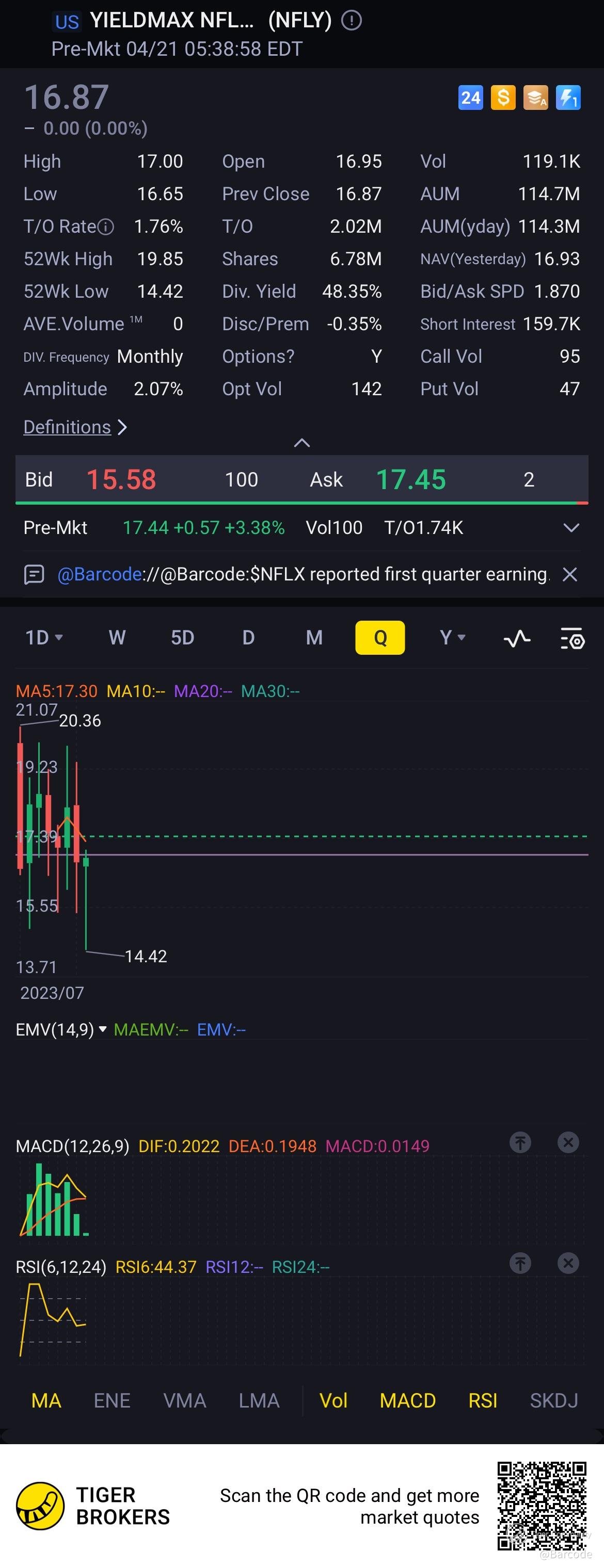
Task: Open the chart indicator wave icon
Action: (x=517, y=639)
